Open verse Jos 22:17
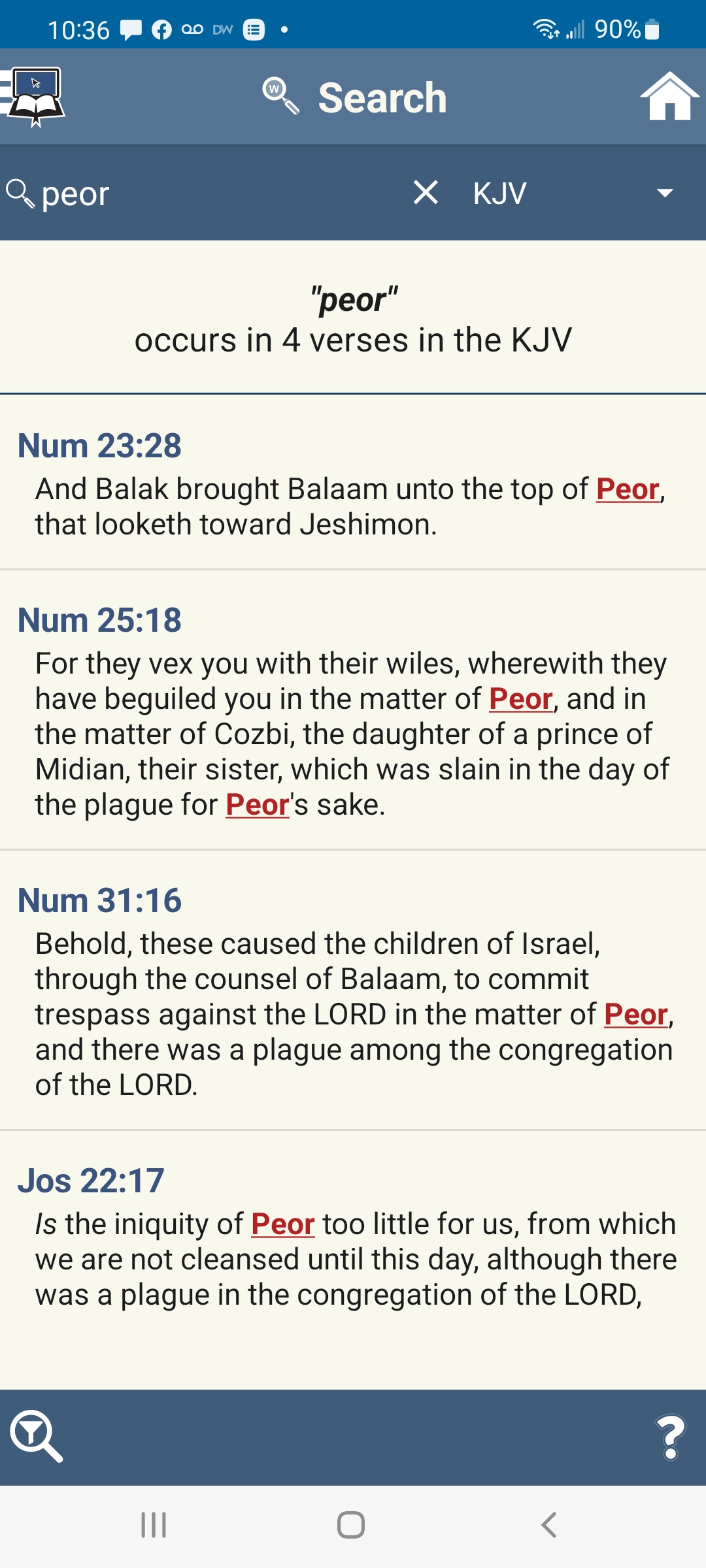 (91, 1181)
